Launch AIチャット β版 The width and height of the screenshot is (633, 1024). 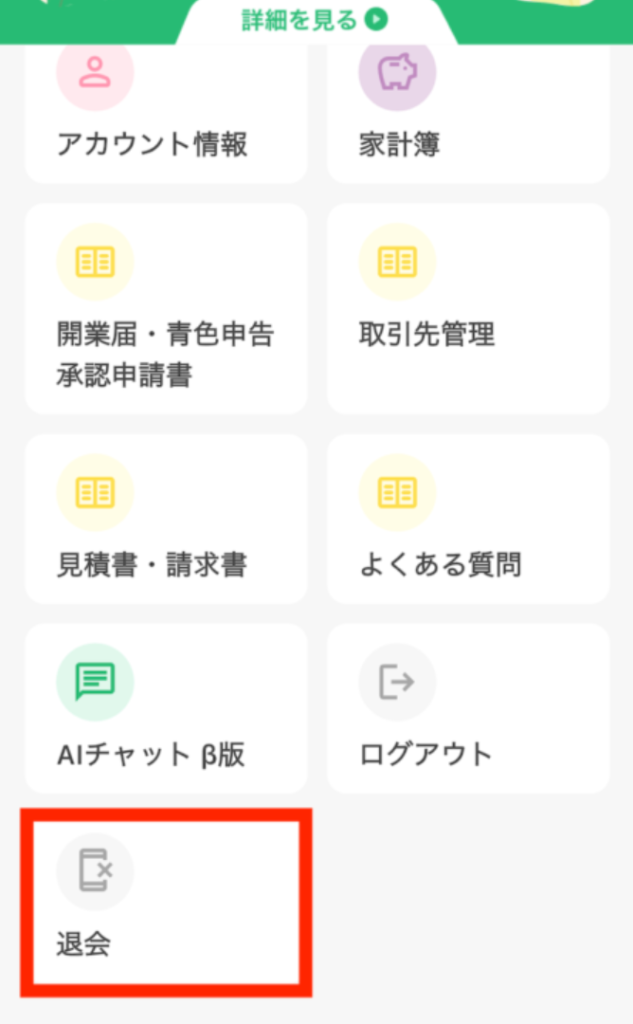click(x=166, y=708)
